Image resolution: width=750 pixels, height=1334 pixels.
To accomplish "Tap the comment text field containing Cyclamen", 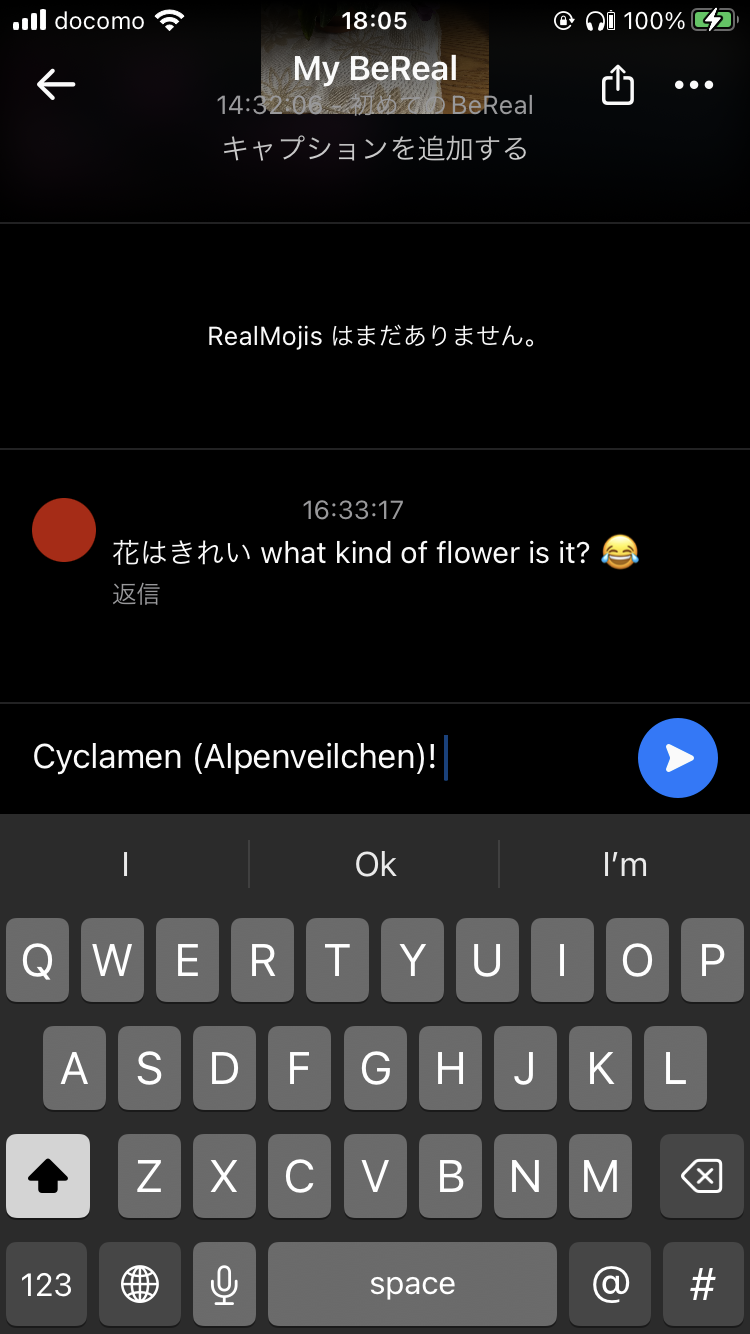I will pyautogui.click(x=300, y=758).
